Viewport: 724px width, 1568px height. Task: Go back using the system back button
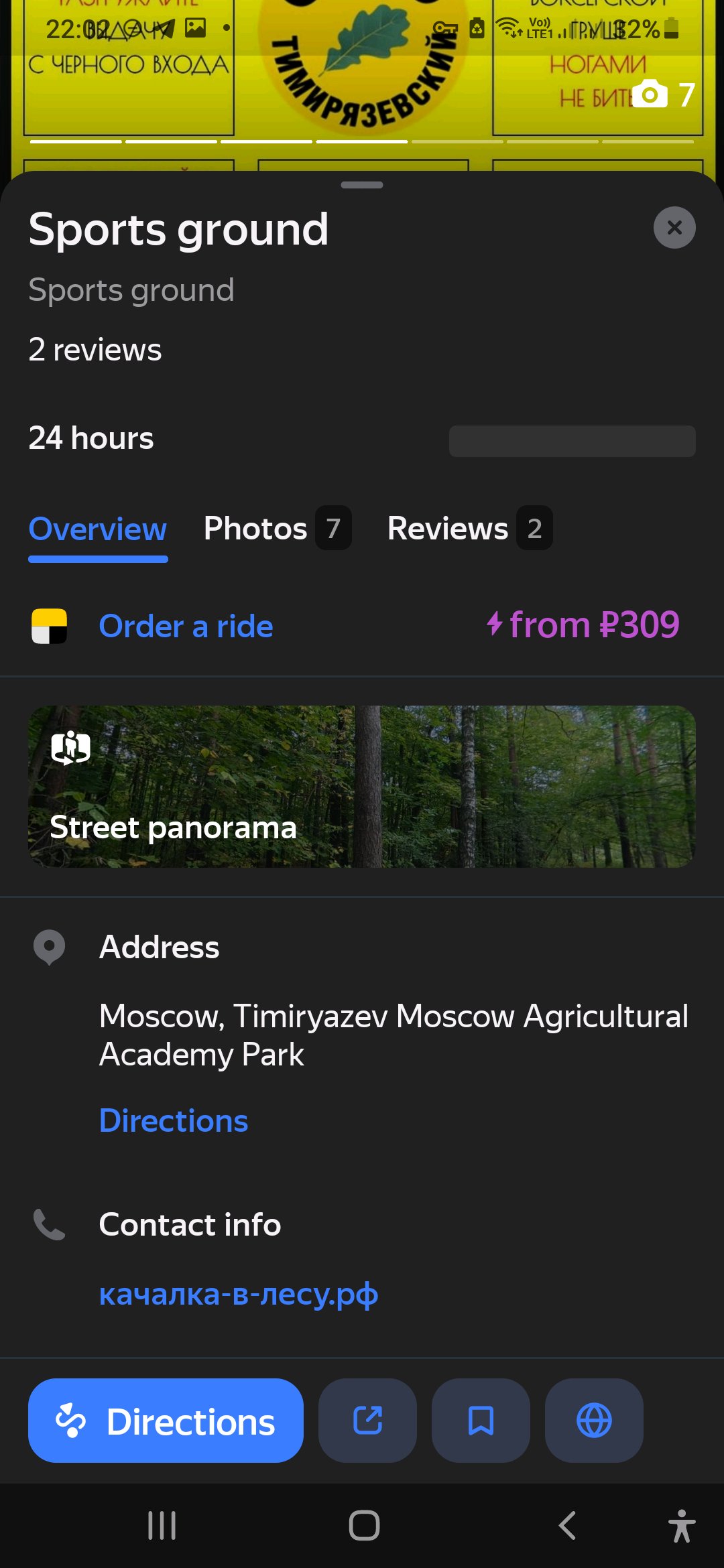coord(567,1526)
